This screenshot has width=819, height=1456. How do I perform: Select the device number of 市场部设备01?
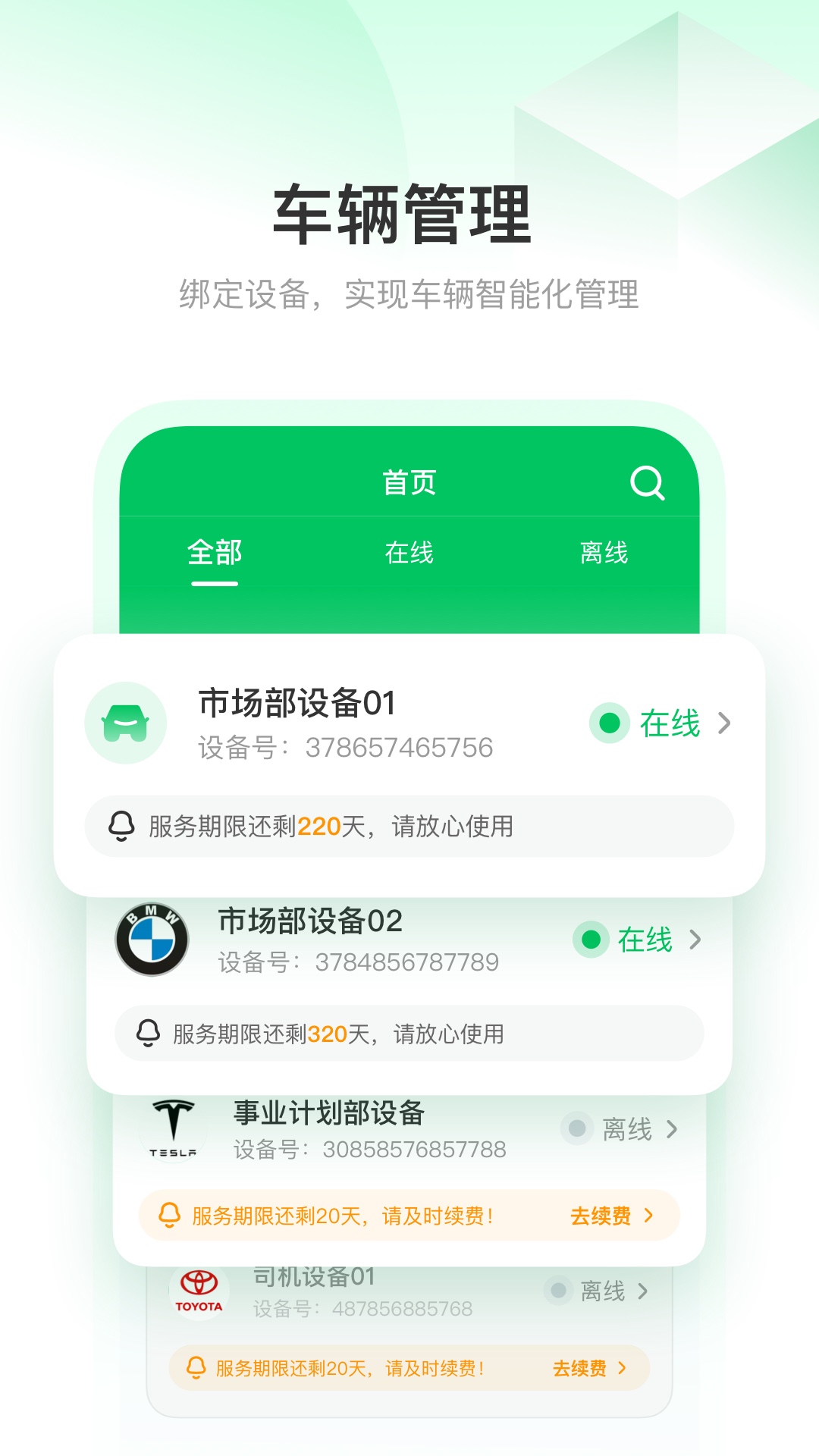[341, 748]
